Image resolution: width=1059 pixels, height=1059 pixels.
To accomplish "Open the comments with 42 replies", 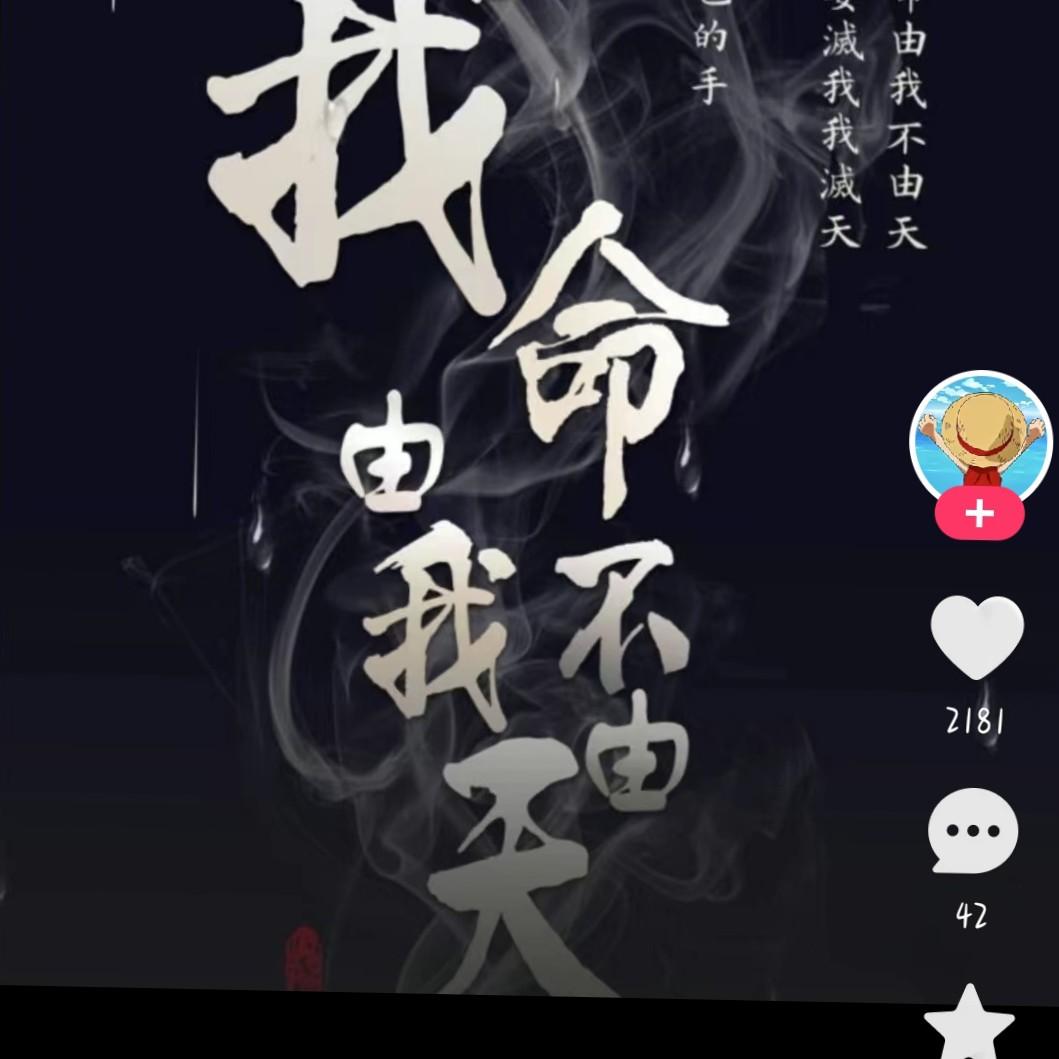I will click(x=973, y=832).
